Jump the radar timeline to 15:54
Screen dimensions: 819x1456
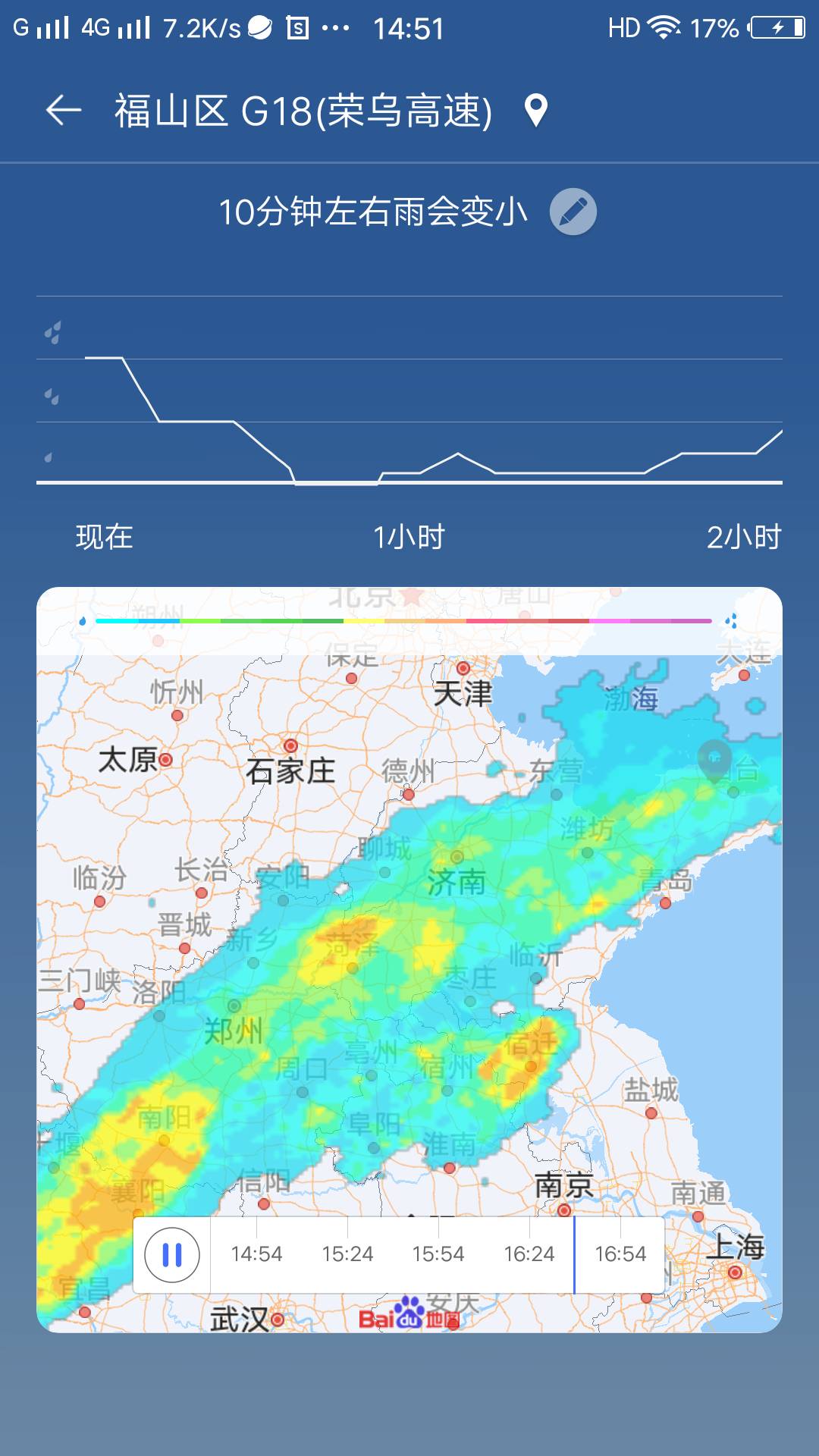pos(438,1254)
